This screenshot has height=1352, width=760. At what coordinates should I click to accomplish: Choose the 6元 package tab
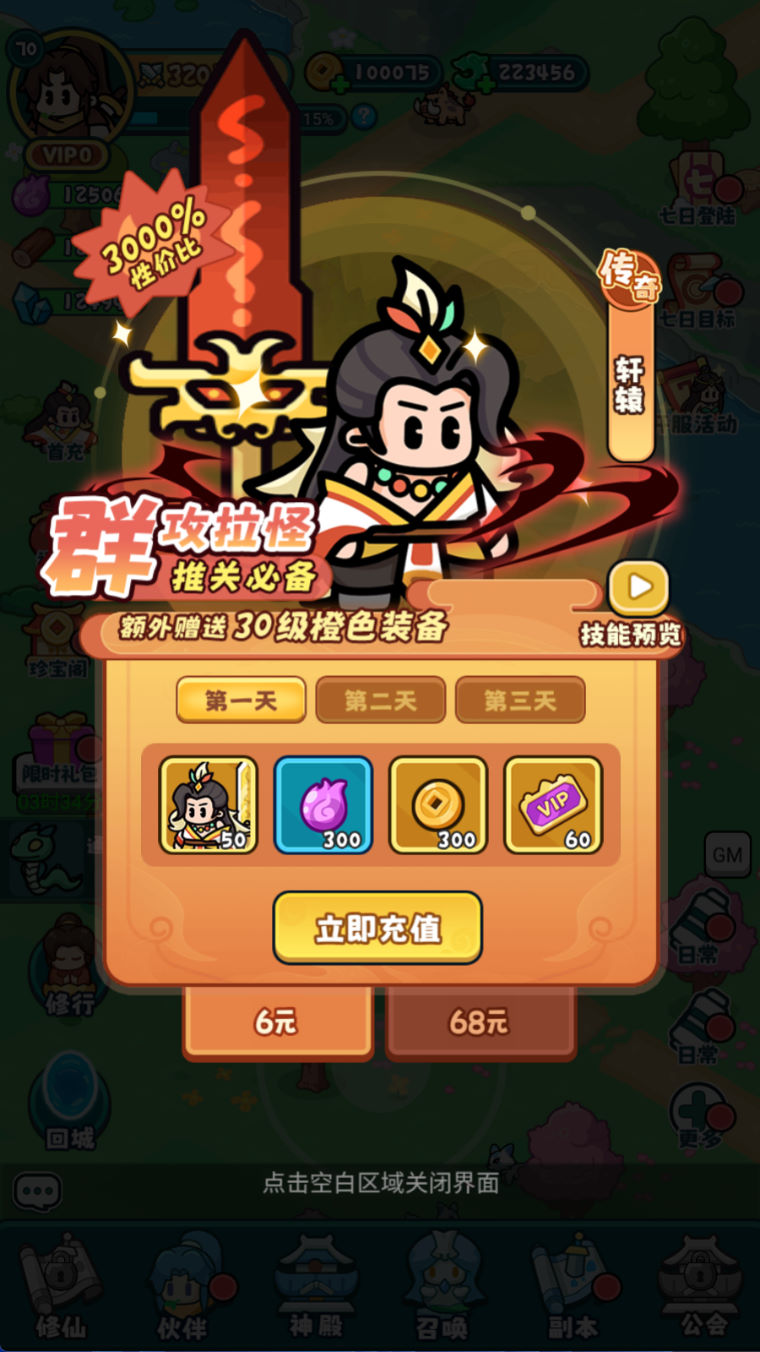point(278,1022)
